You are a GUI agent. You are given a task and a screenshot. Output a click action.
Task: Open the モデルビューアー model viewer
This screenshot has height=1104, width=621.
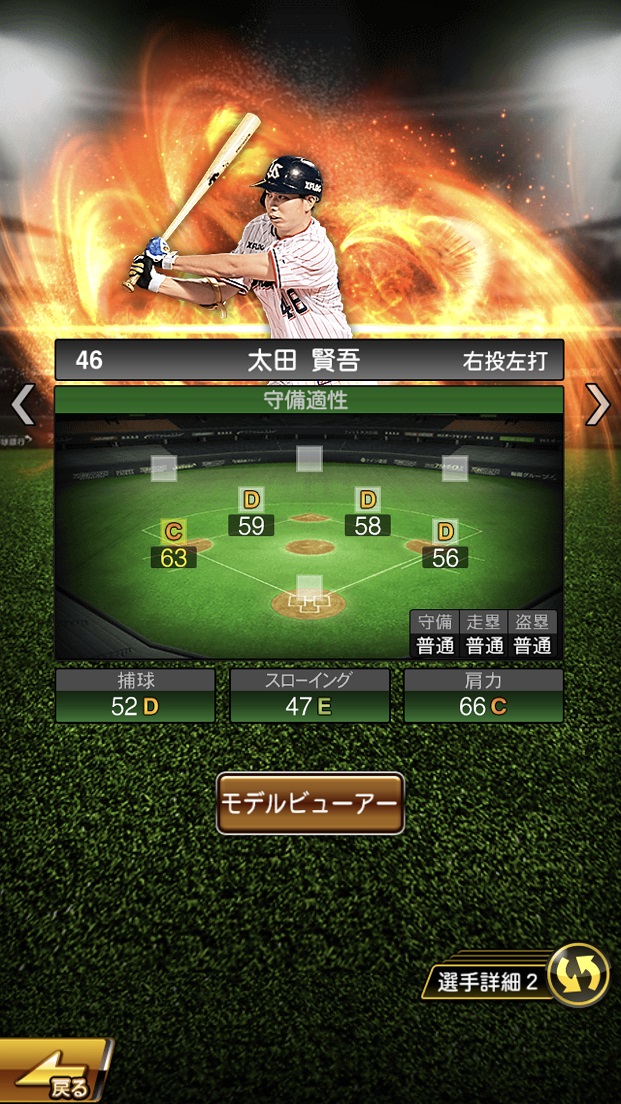(310, 803)
